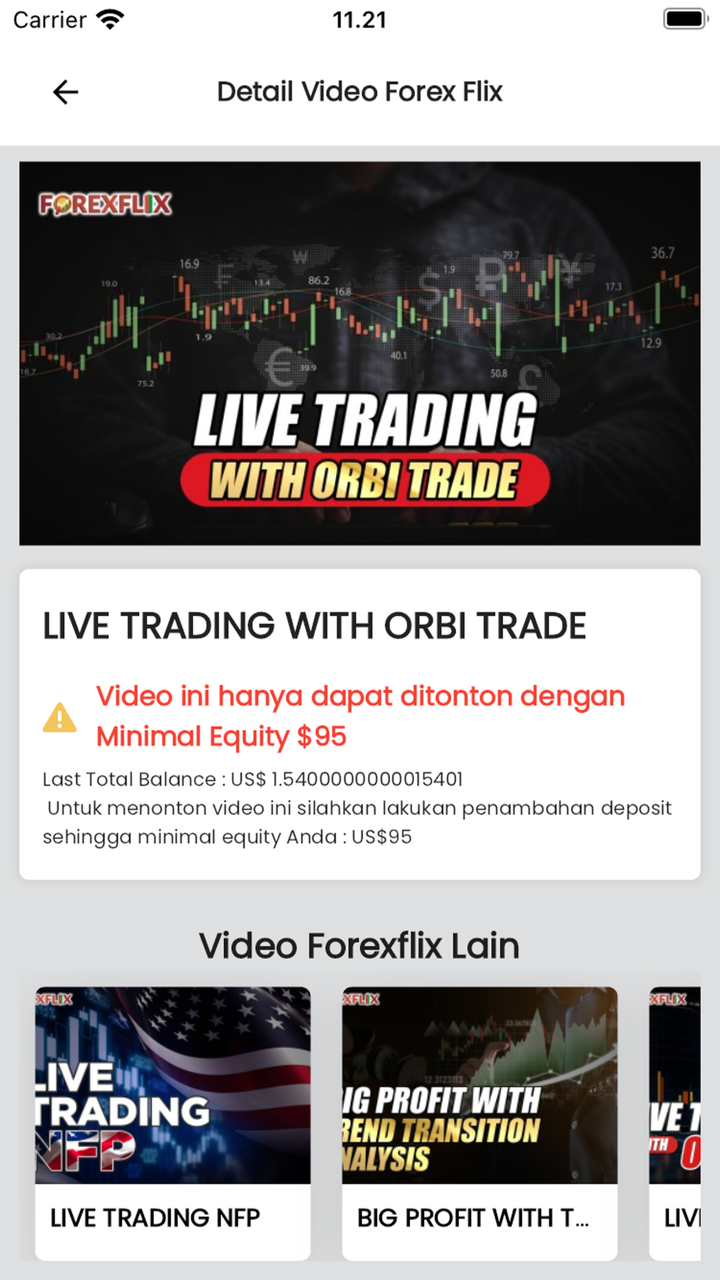
Task: Select the Big Profit With Trend Transition video card
Action: coord(480,1120)
